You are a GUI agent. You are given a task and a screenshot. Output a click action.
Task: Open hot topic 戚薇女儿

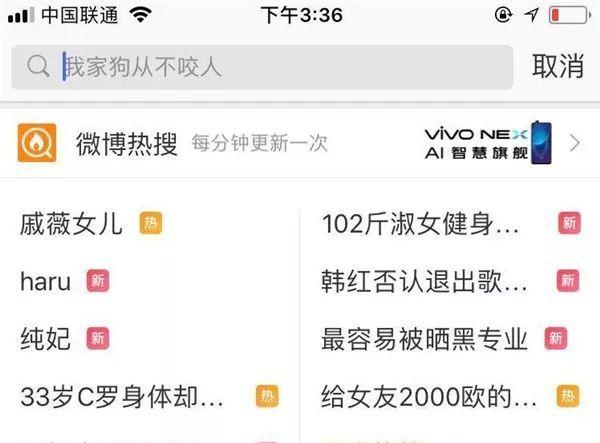(72, 223)
